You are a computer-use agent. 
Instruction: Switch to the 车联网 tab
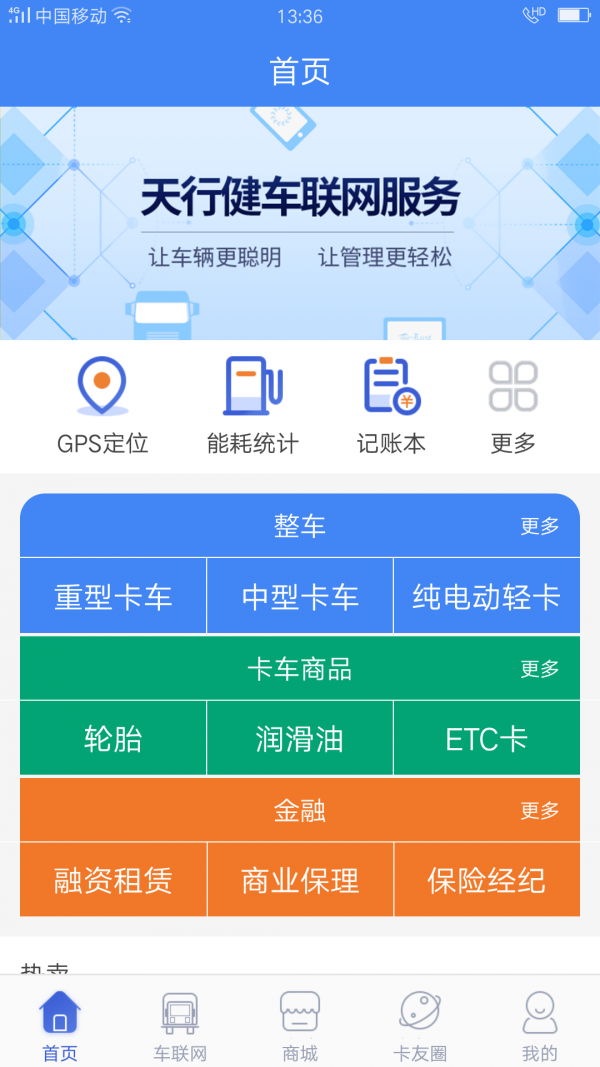(x=180, y=1025)
